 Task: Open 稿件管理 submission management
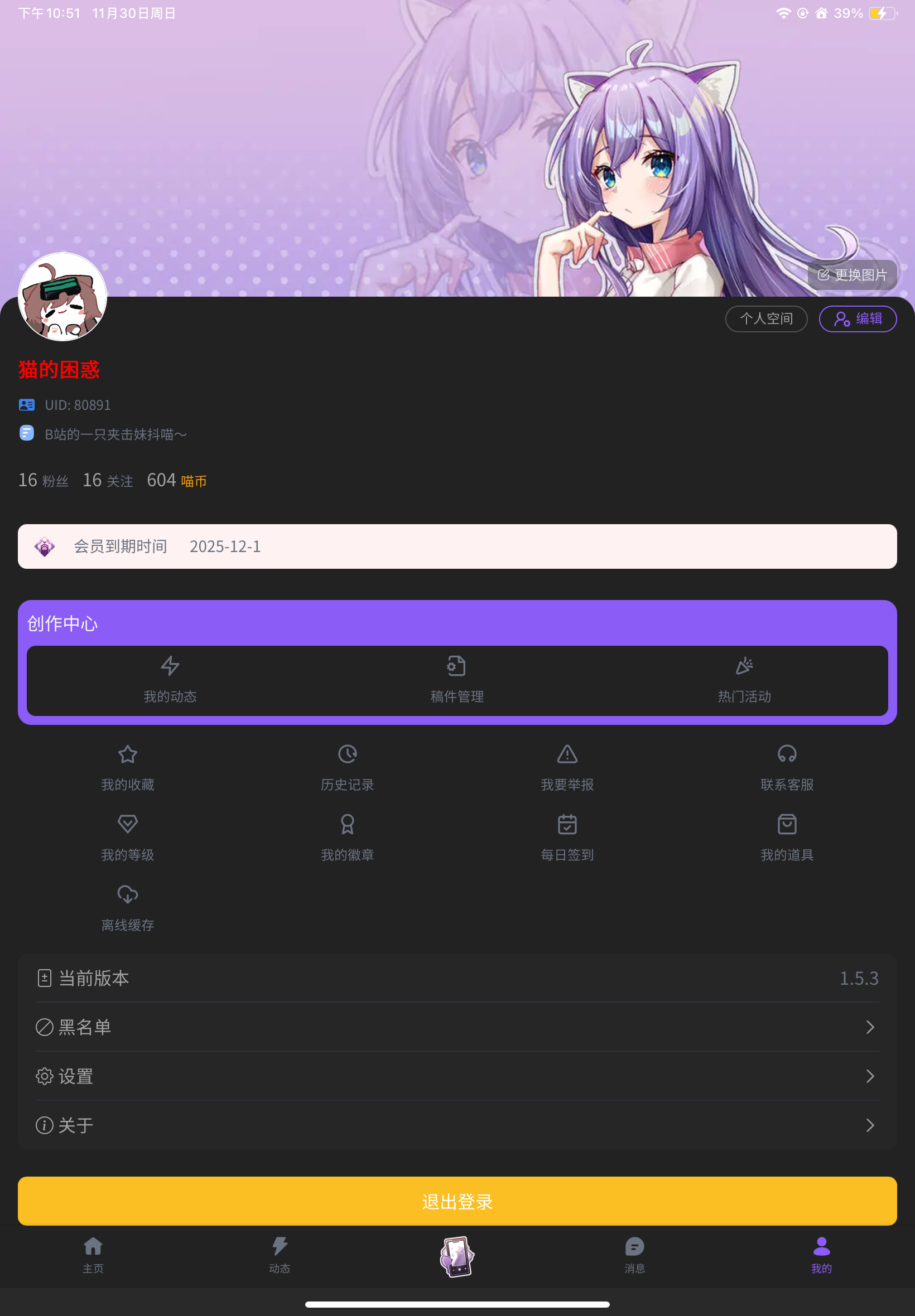point(457,680)
